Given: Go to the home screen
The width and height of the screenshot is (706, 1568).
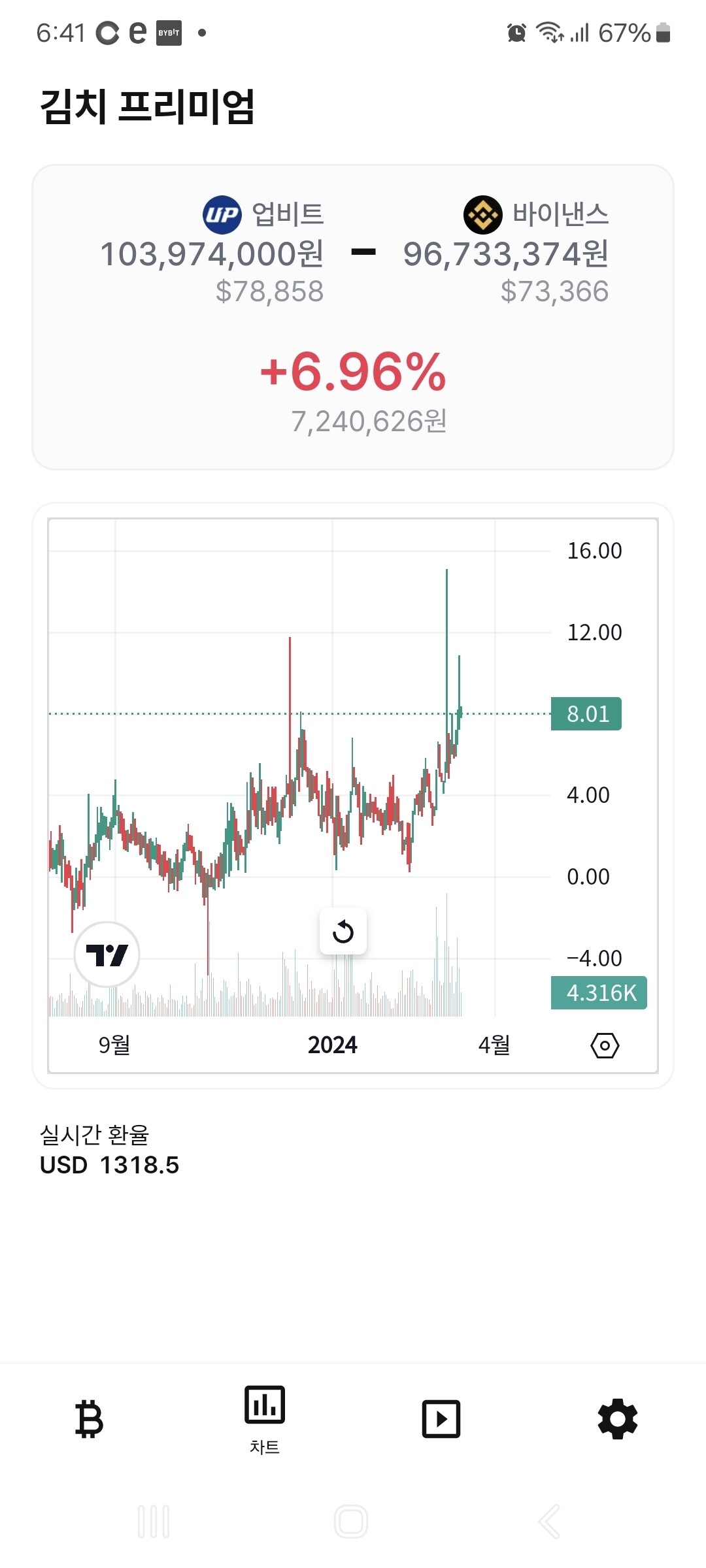Looking at the screenshot, I should (351, 1522).
